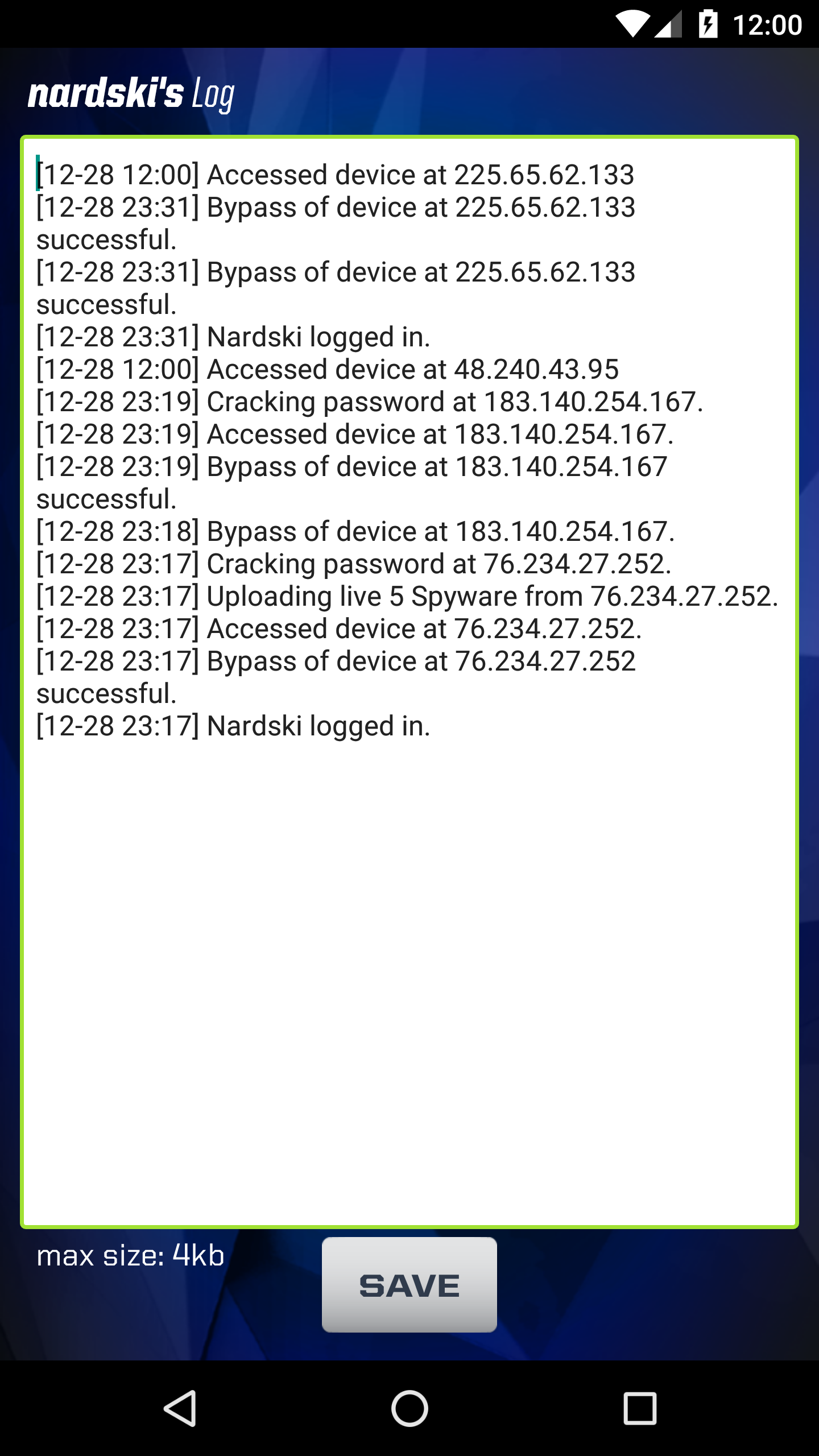Focus the editable log text area
This screenshot has height=1456, width=819.
pyautogui.click(x=409, y=967)
